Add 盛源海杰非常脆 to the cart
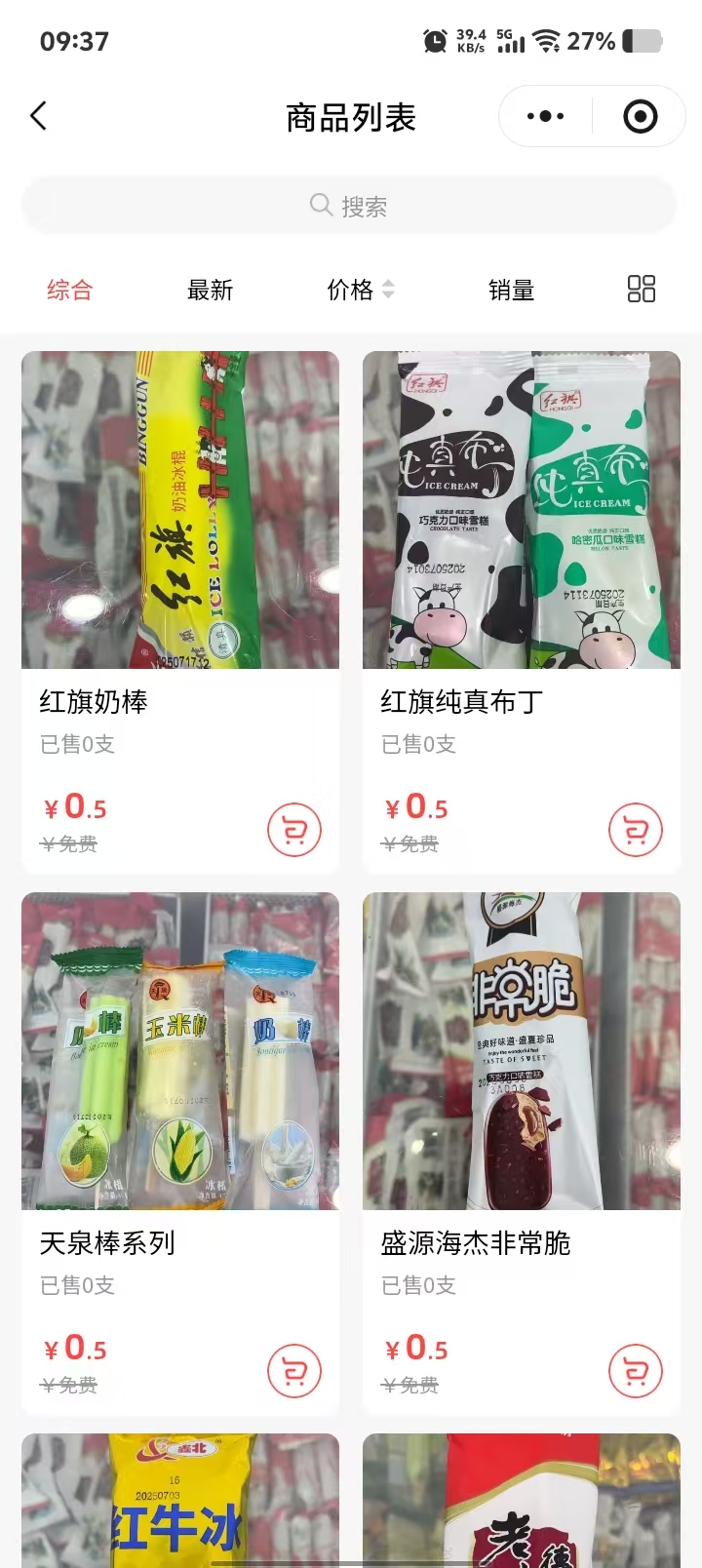 click(x=636, y=1371)
